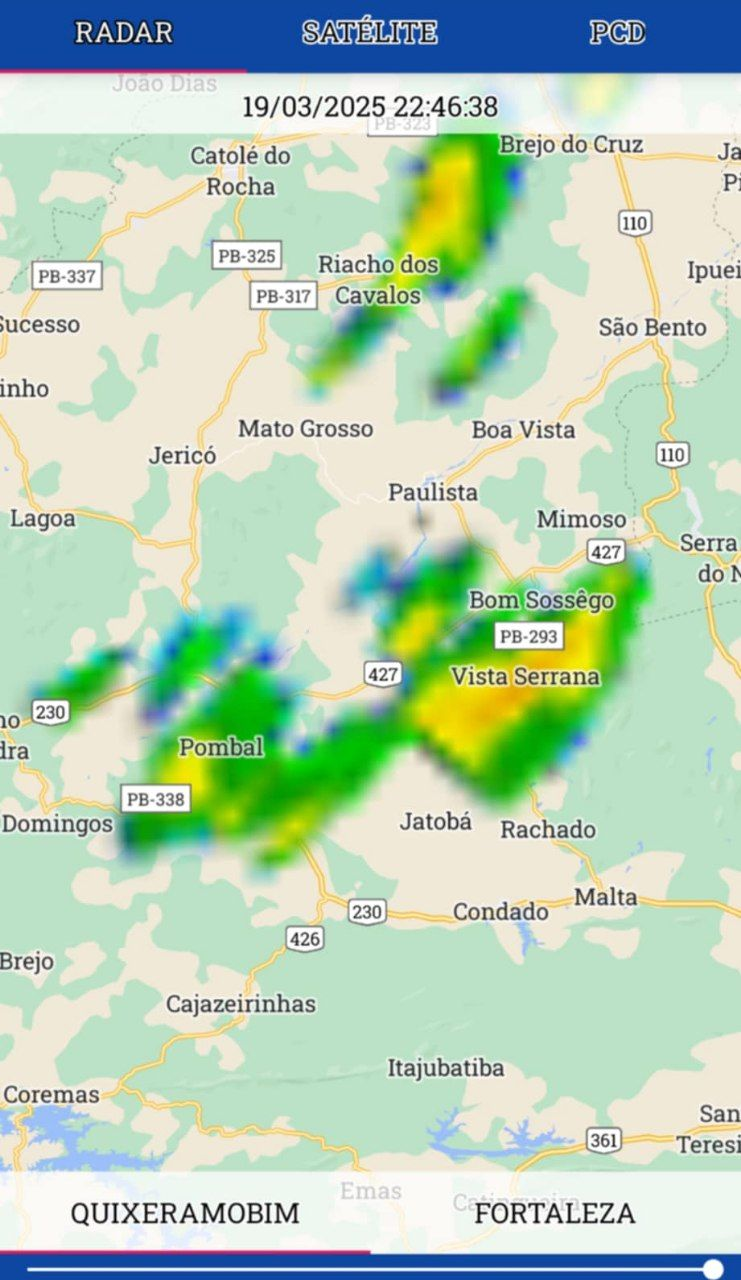
Task: Select the QUIXERAMOBIM radar
Action: click(x=185, y=1213)
